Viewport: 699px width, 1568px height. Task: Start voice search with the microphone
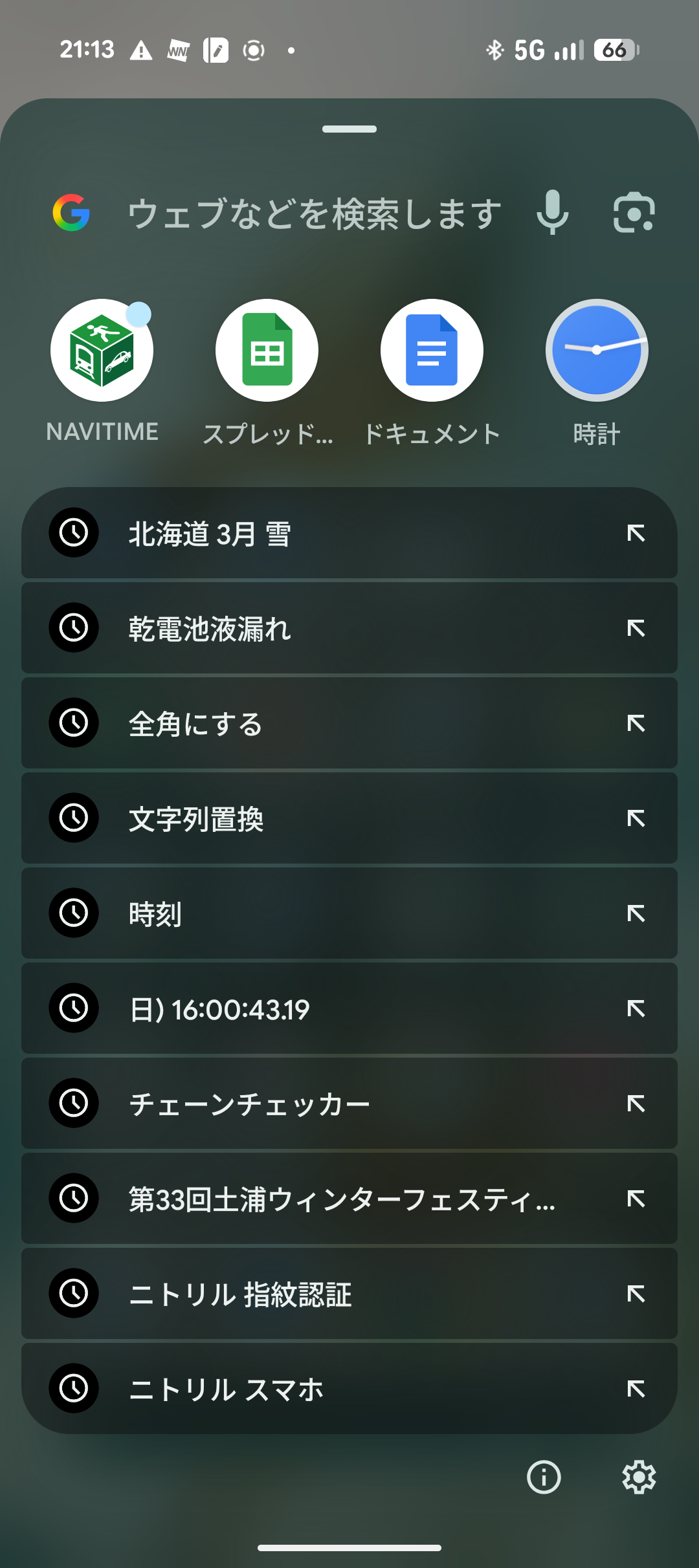[553, 213]
